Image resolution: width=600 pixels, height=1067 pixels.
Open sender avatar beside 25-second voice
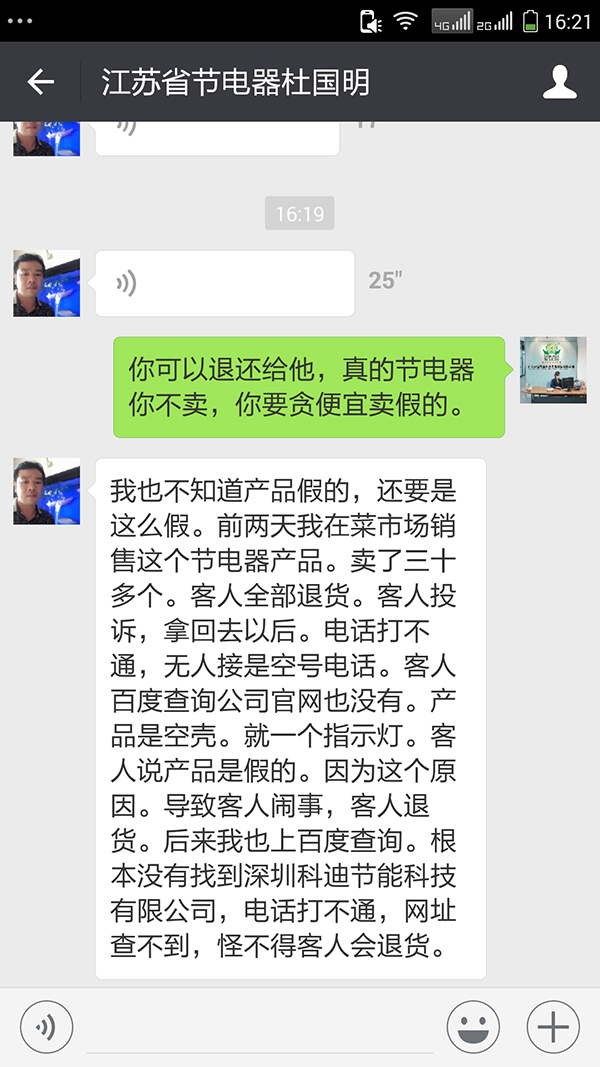(46, 283)
